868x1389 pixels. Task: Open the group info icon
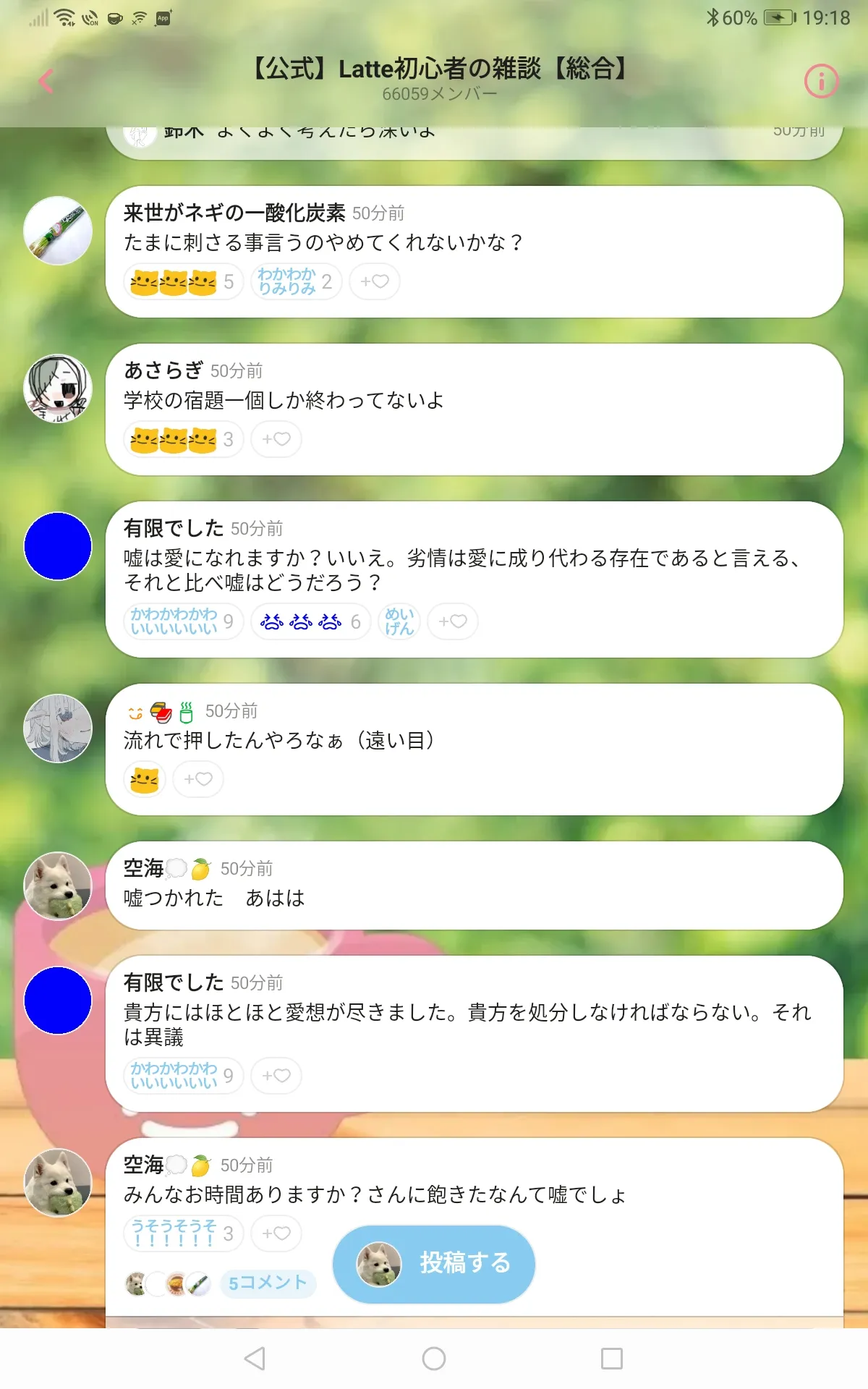click(x=821, y=81)
